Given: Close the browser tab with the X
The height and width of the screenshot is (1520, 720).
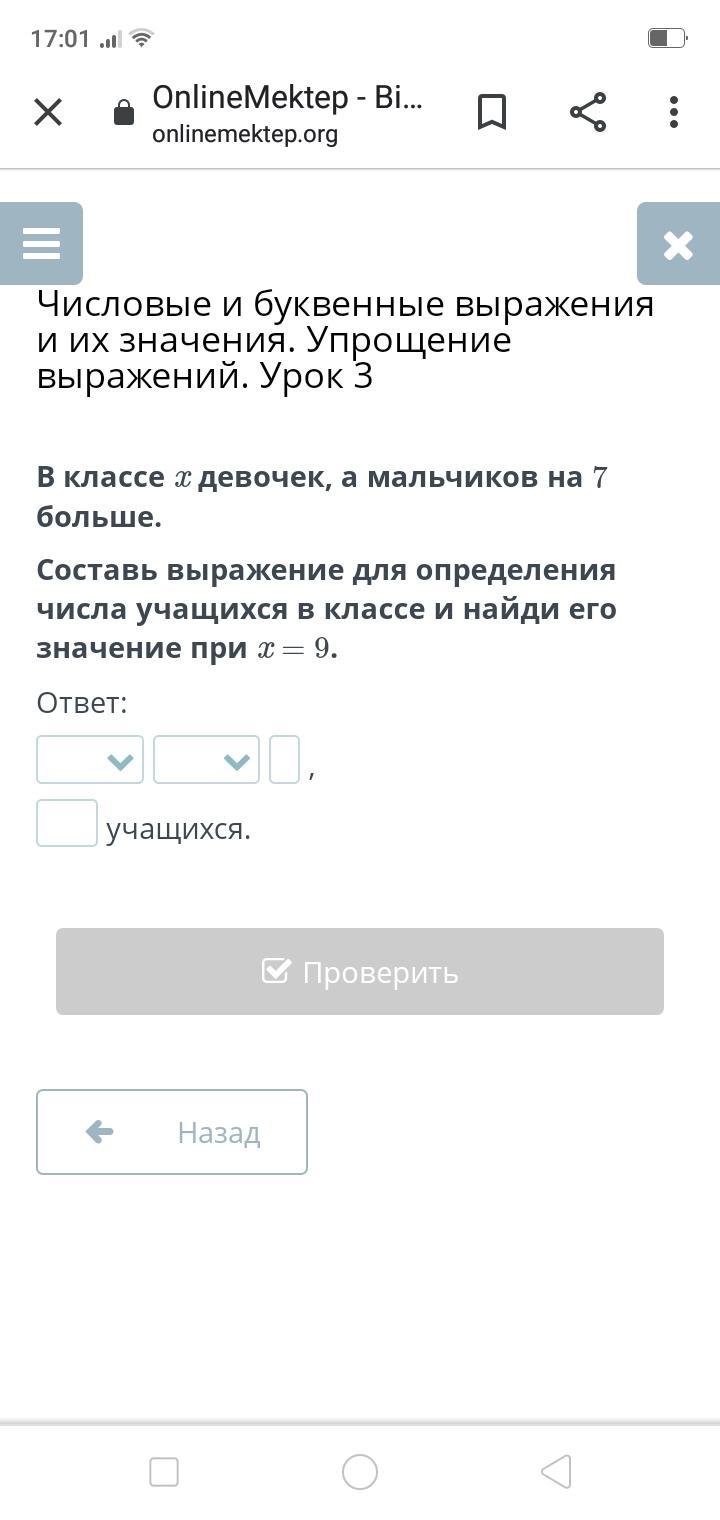Looking at the screenshot, I should click(48, 112).
